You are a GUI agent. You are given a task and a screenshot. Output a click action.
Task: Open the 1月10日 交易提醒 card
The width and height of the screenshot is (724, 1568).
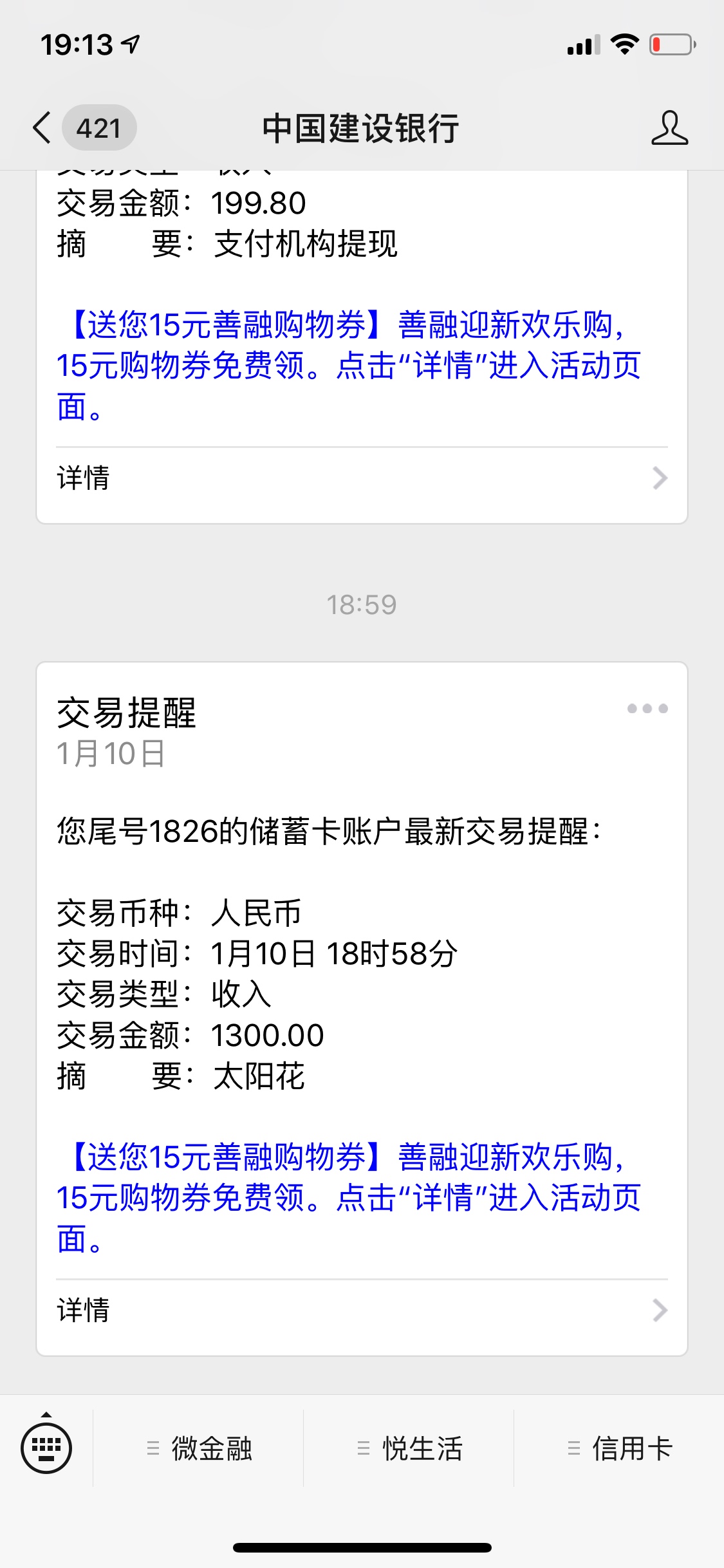362,1009
